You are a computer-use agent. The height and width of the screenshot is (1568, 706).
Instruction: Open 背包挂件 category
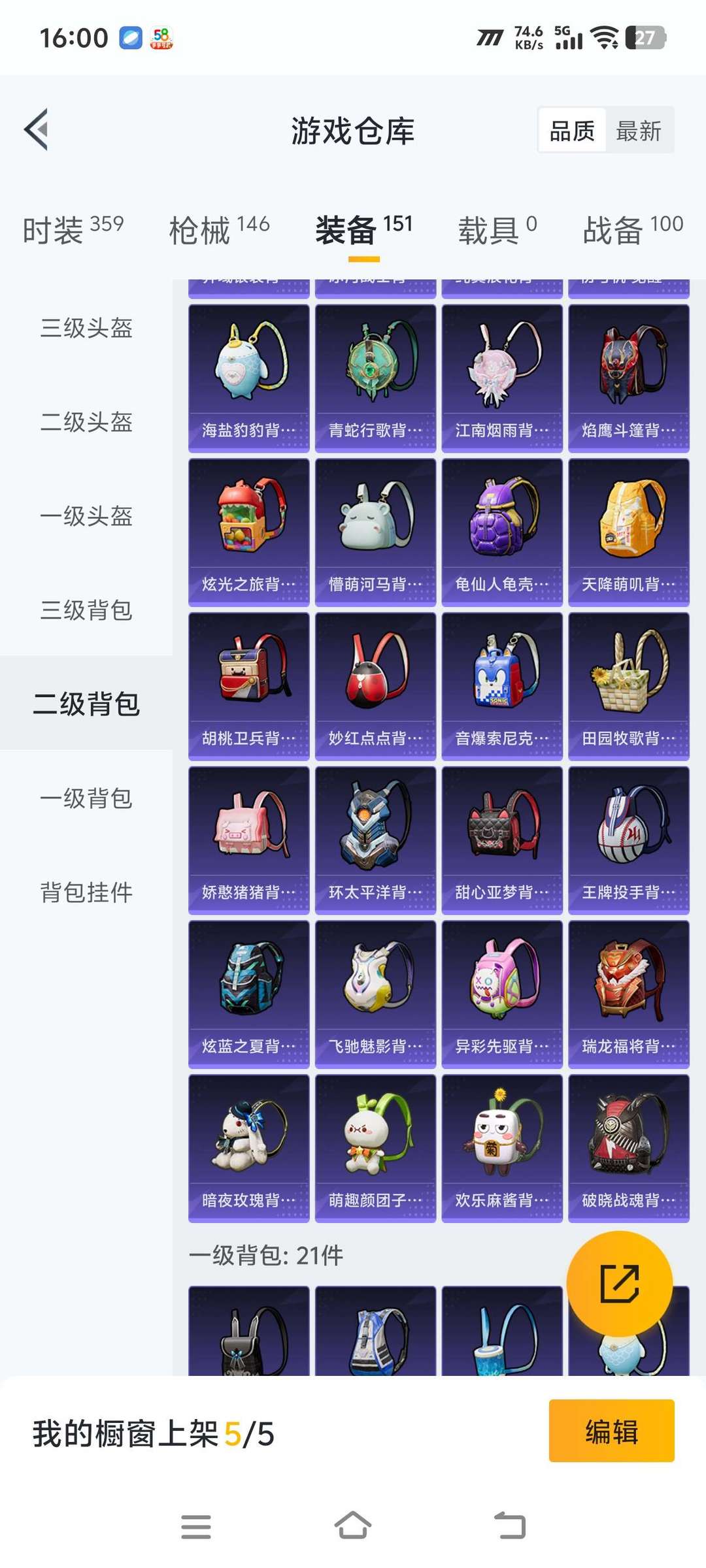(86, 892)
